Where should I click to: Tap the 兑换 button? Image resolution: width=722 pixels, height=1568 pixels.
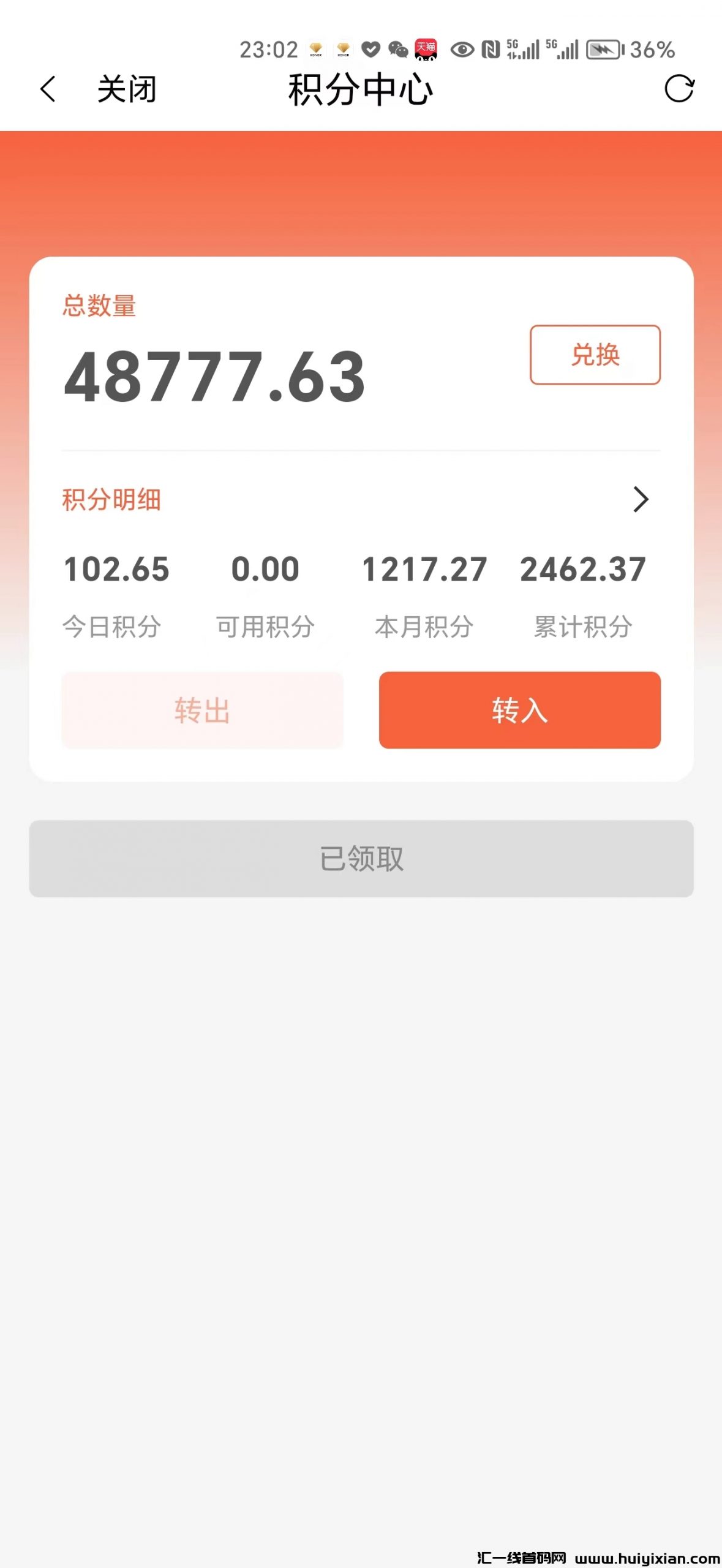point(595,355)
